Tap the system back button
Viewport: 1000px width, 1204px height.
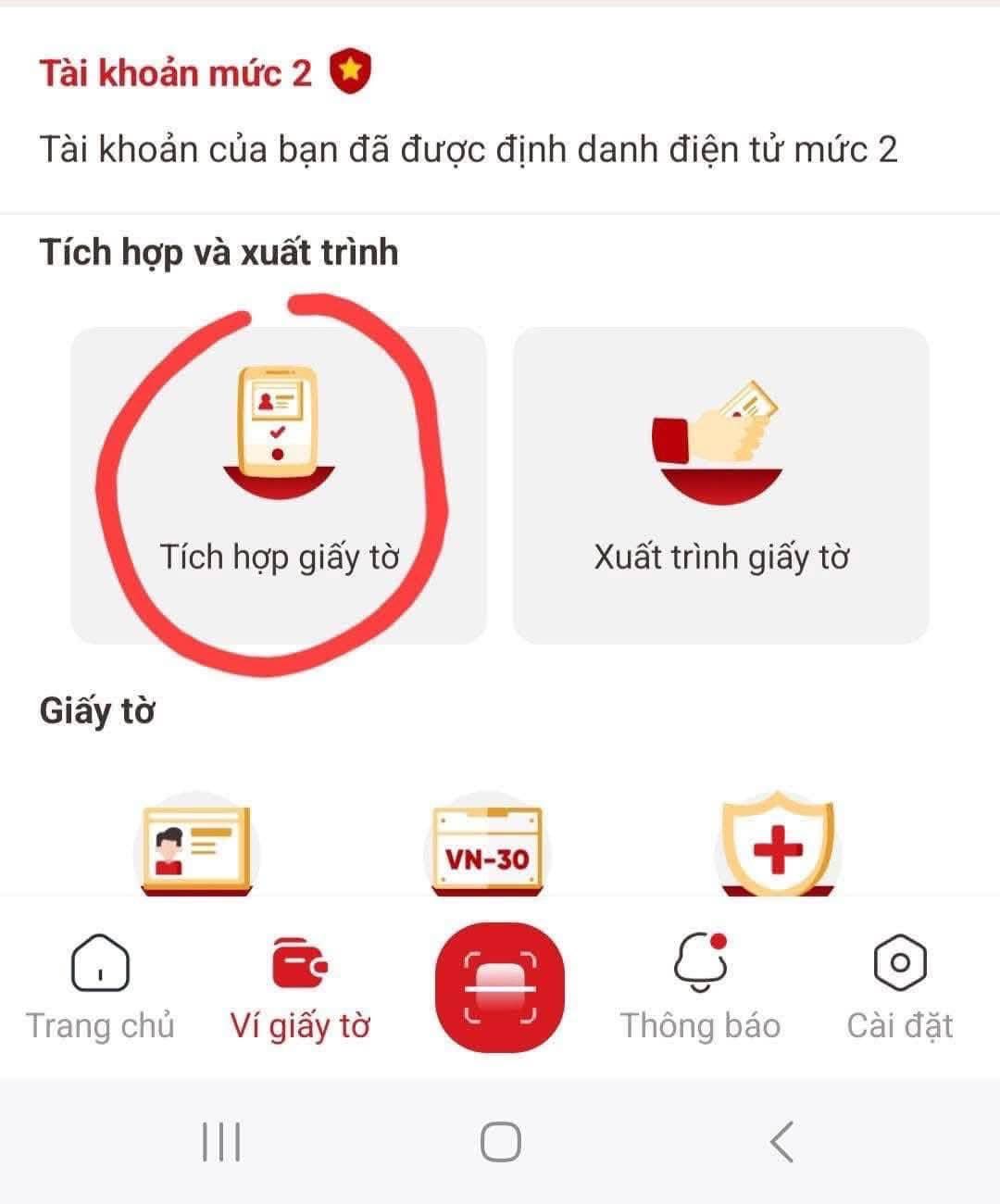782,1142
